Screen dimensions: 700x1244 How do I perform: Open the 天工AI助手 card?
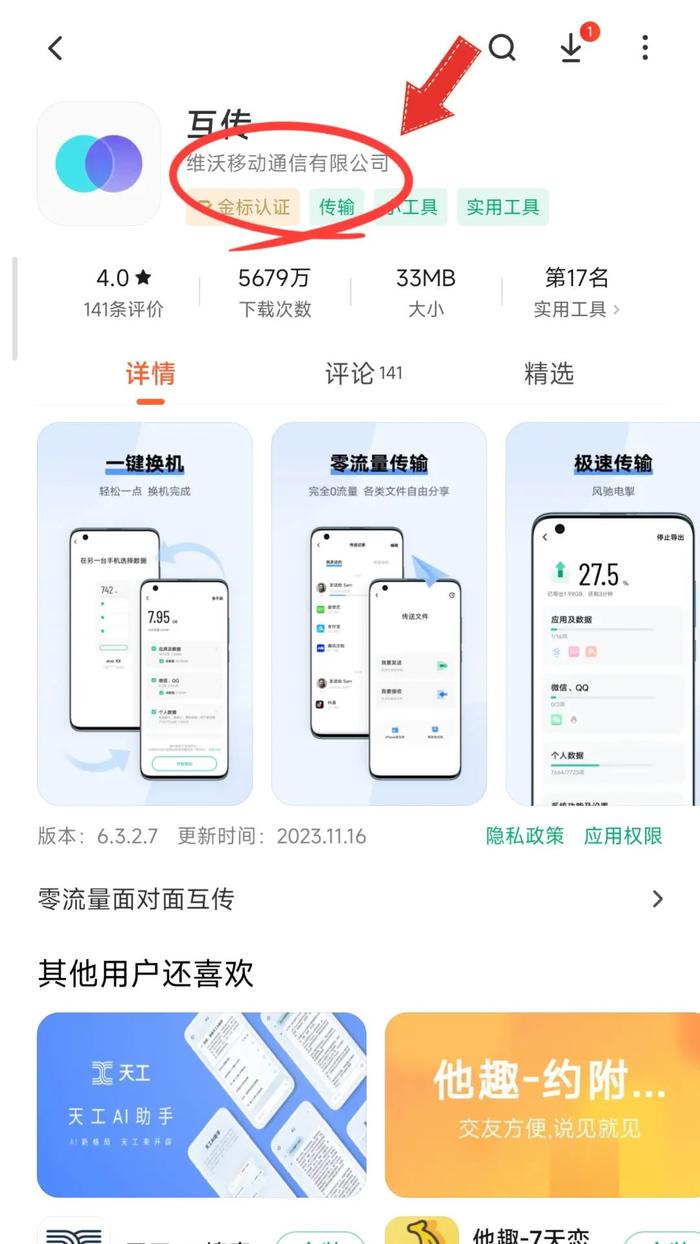point(202,1104)
